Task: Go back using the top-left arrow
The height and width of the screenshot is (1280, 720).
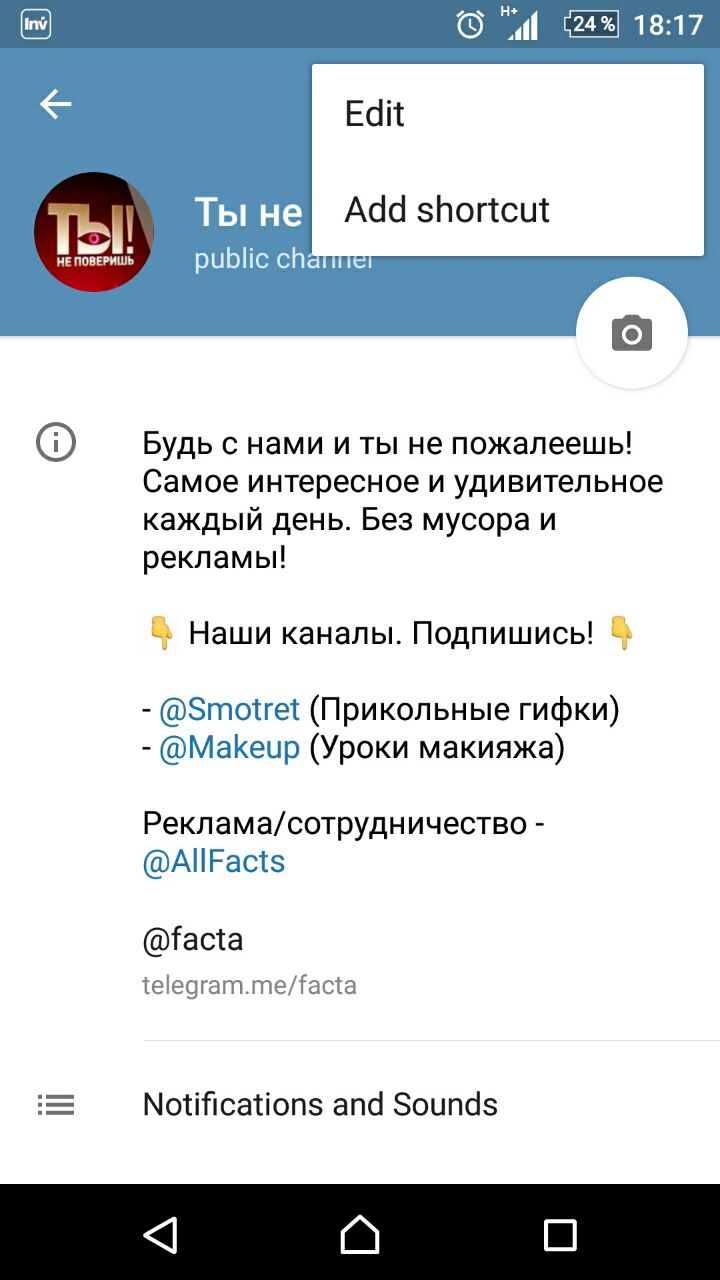Action: [x=56, y=104]
